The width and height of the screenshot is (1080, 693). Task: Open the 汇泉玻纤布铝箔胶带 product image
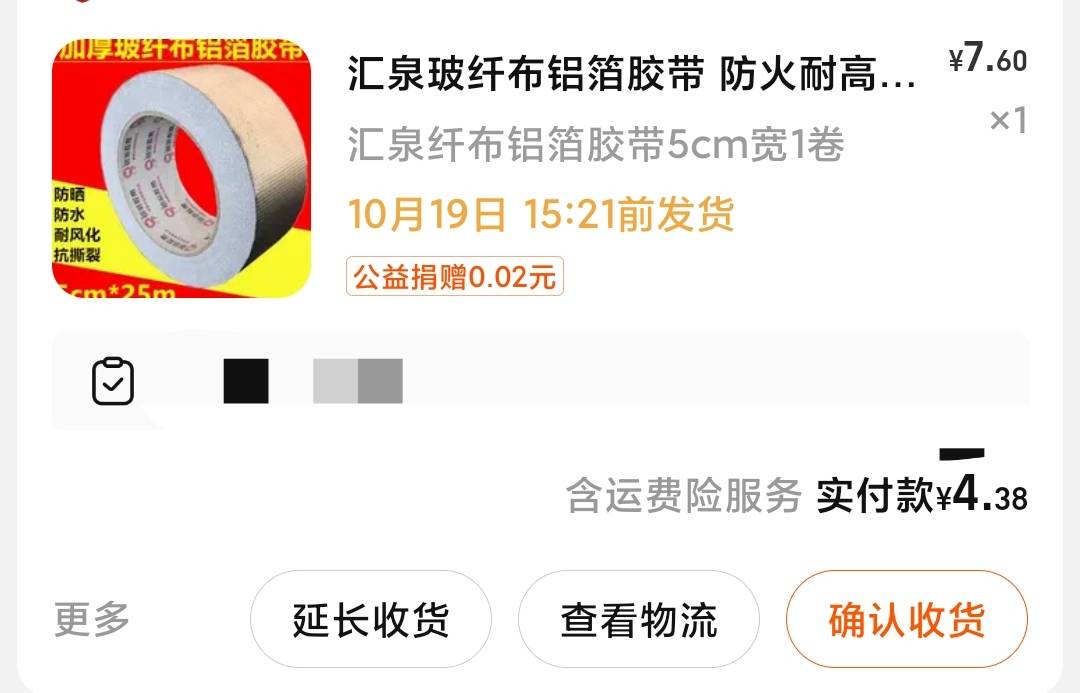click(x=181, y=168)
